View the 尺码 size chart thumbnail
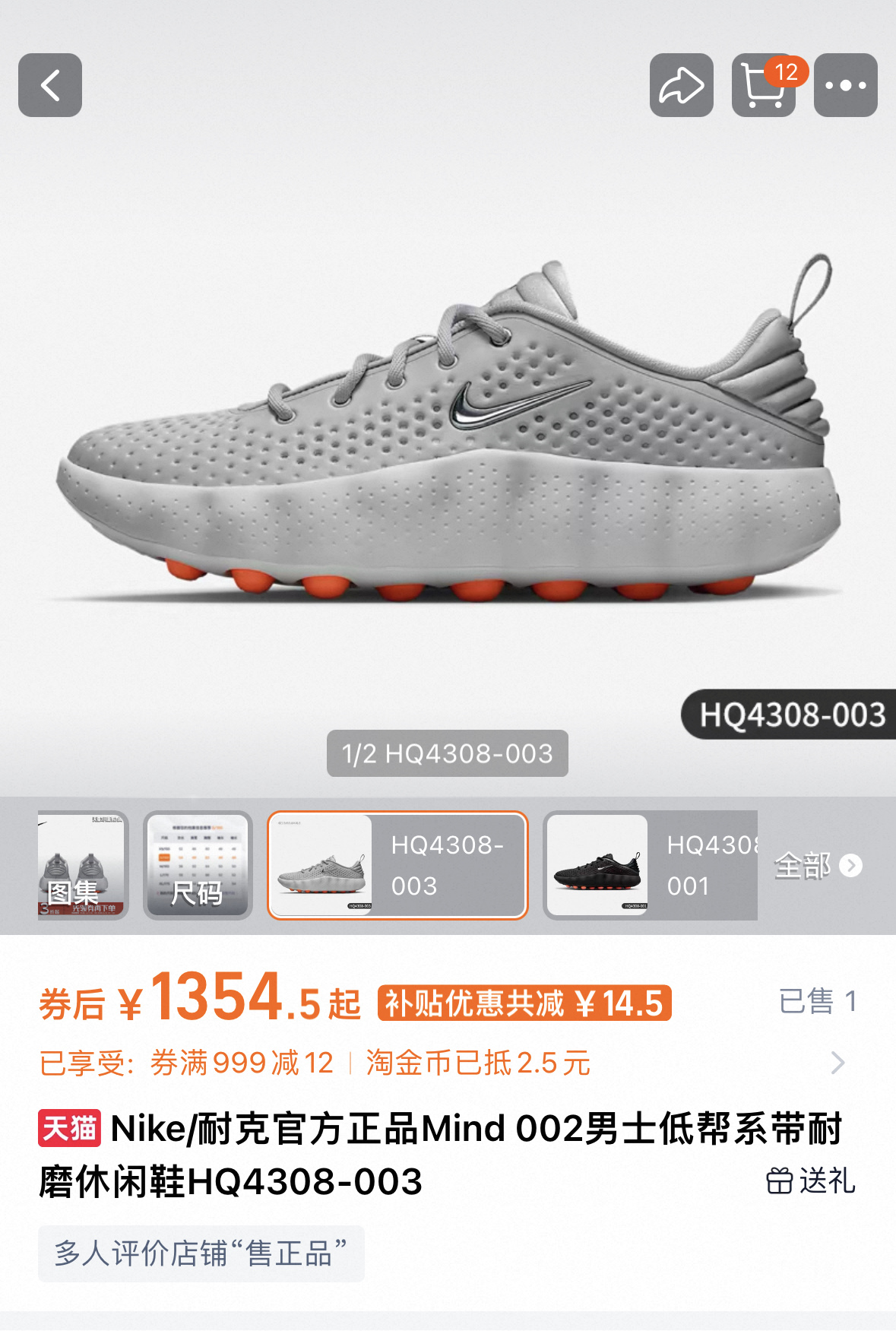Screen dimensions: 896x1331 (x=198, y=865)
